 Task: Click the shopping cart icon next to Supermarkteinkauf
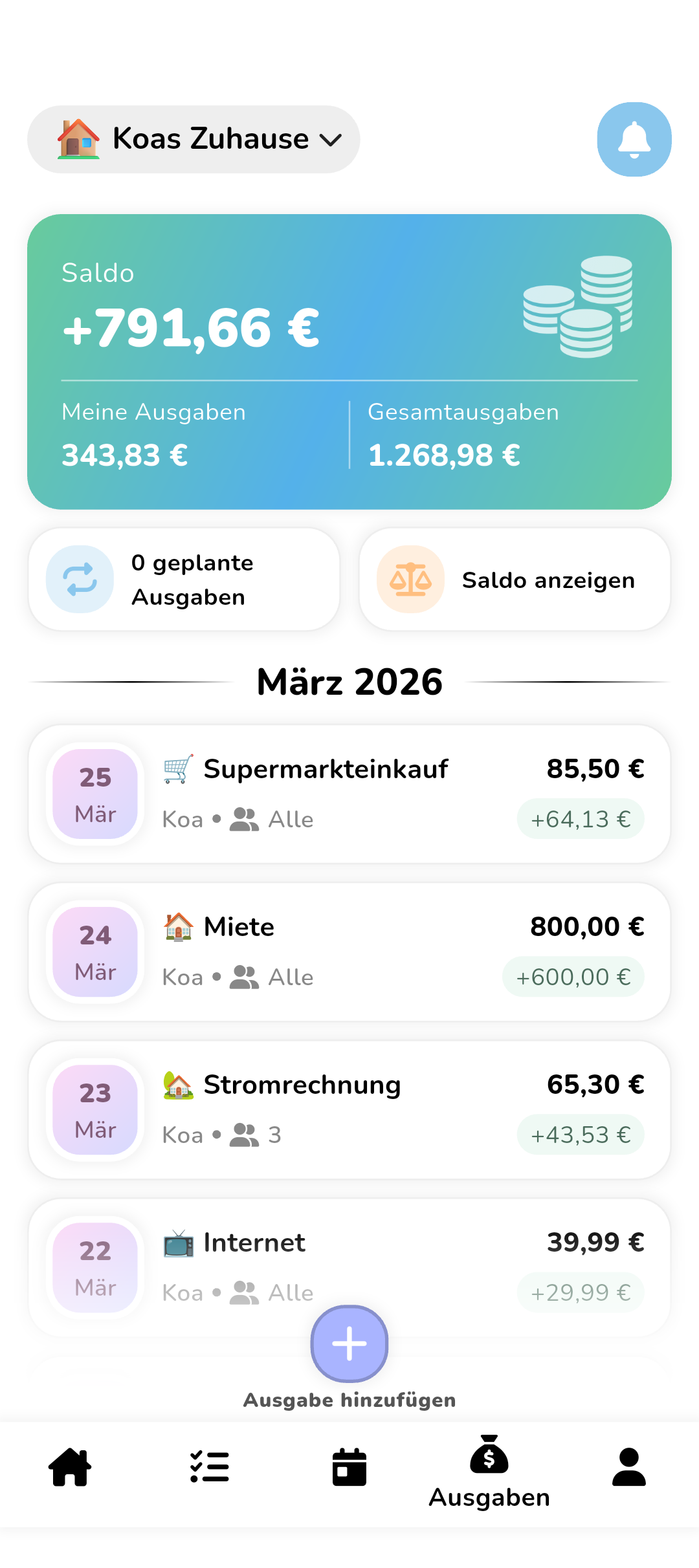[177, 767]
